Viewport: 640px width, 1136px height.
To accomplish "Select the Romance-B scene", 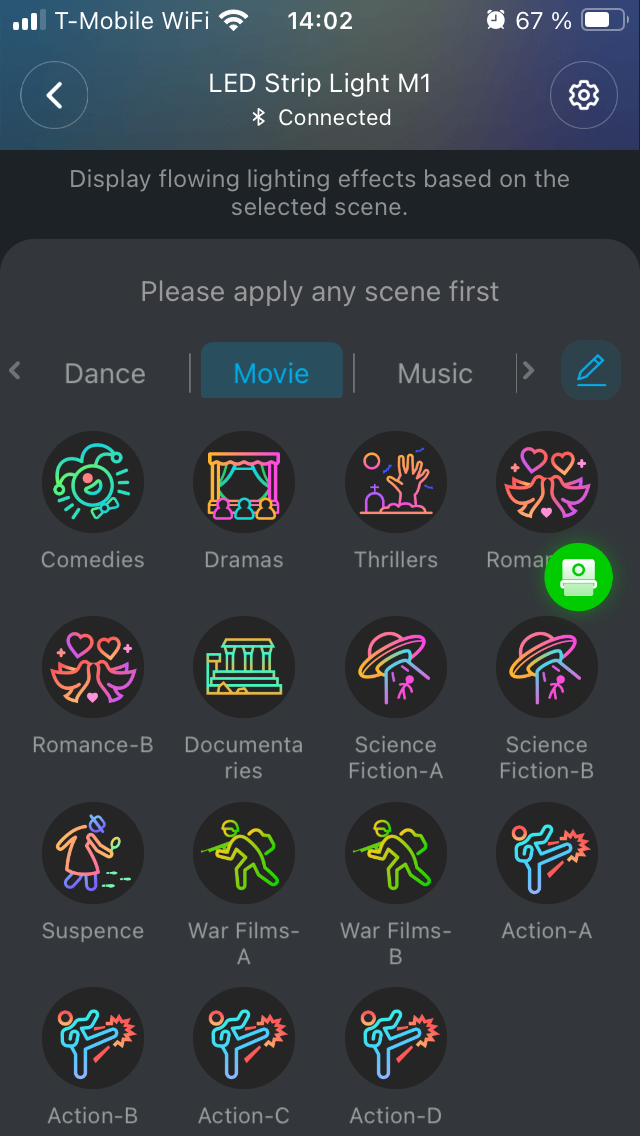I will point(93,667).
